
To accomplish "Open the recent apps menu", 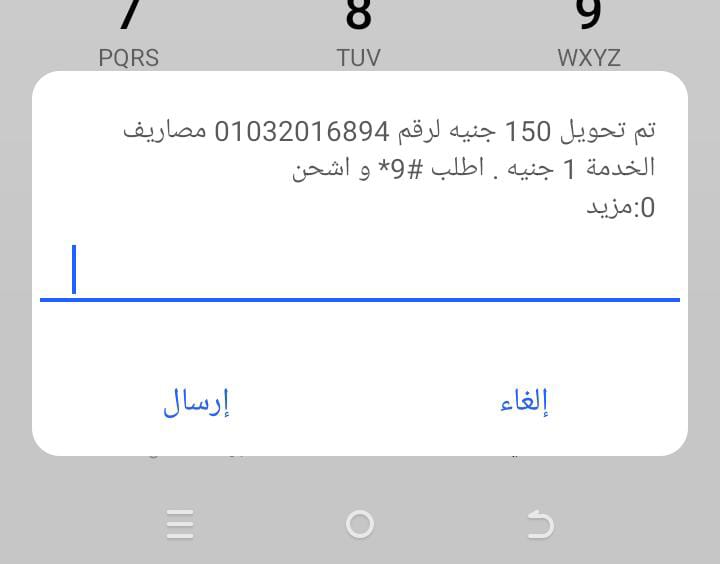I will tap(180, 524).
